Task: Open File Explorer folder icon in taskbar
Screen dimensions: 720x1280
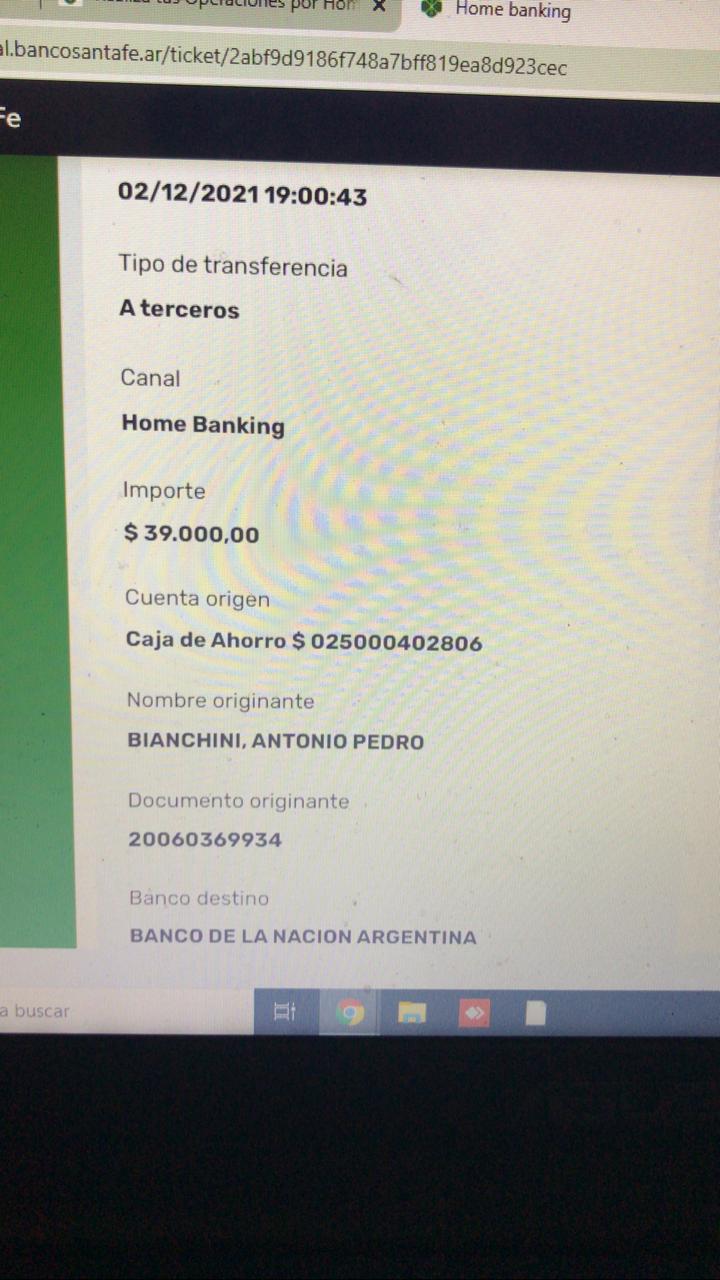Action: click(x=412, y=1014)
